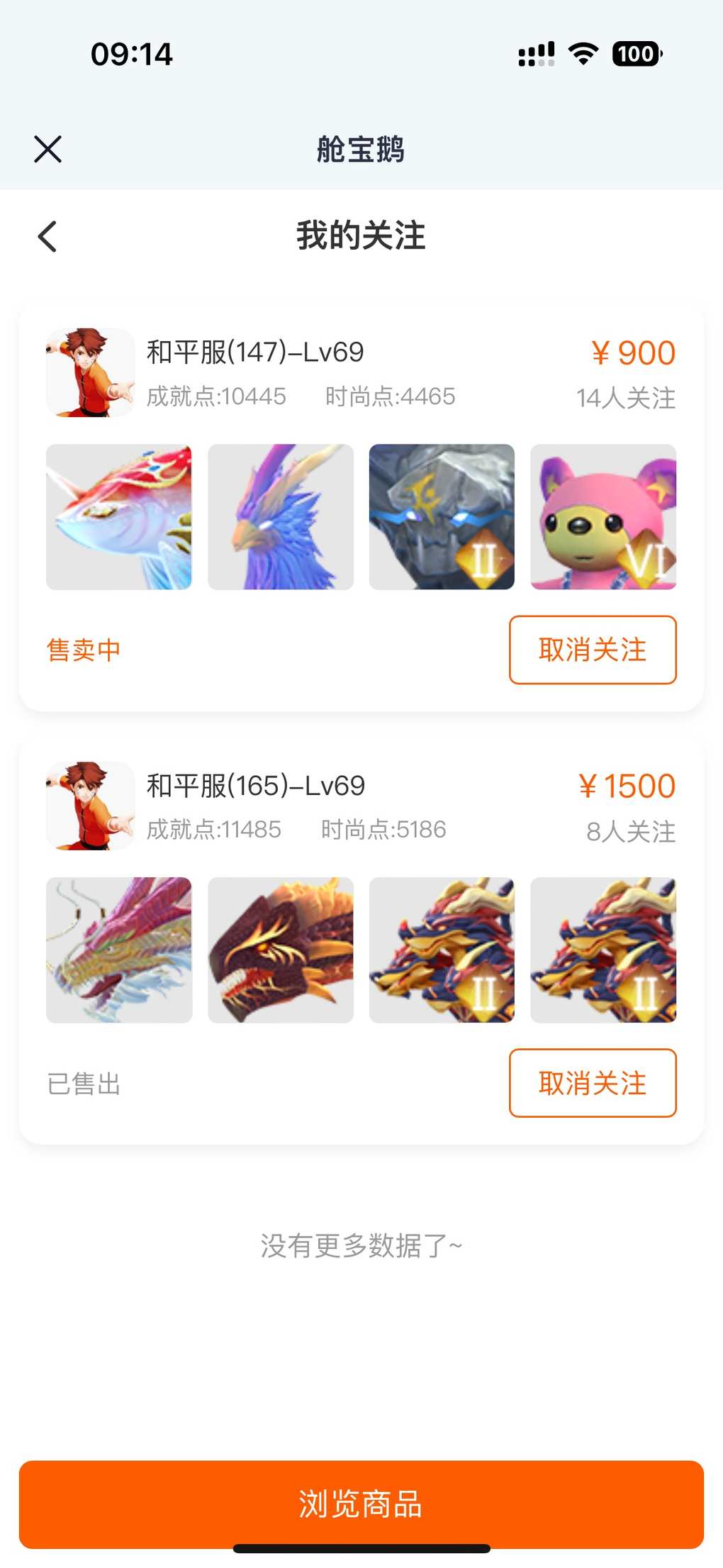The image size is (723, 1568).
Task: Unfollow the ¥1500 和平服(165) listing
Action: (x=593, y=1083)
